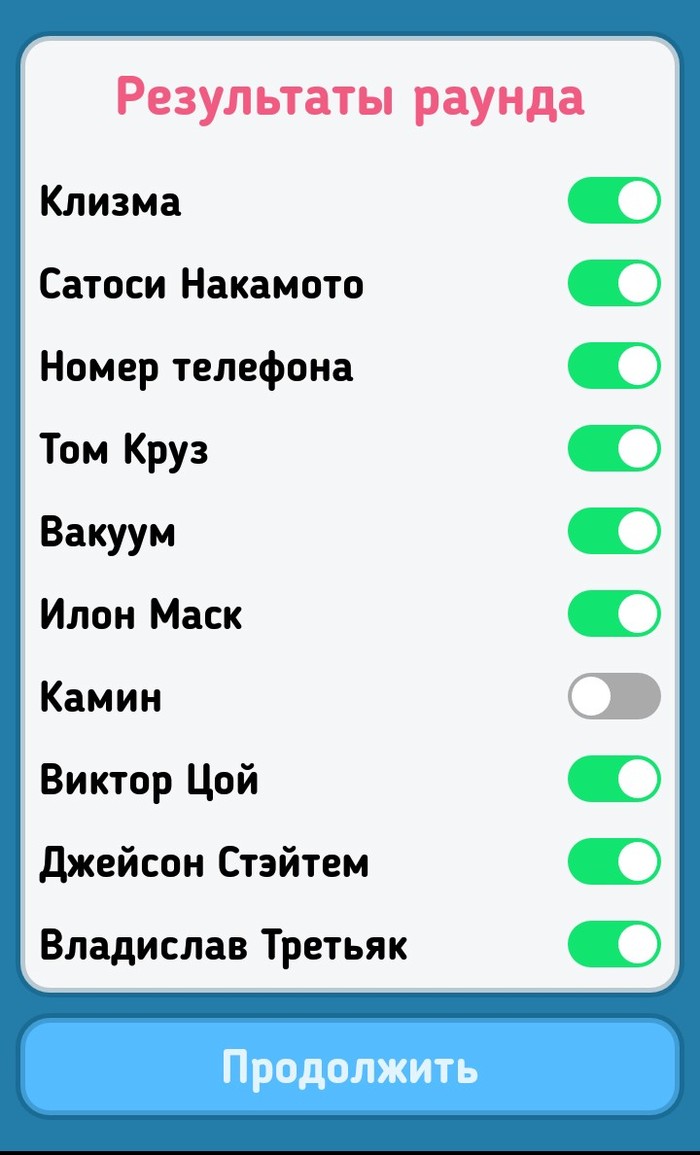This screenshot has height=1155, width=700.
Task: Disable the Виктор Цой switch
Action: [614, 779]
